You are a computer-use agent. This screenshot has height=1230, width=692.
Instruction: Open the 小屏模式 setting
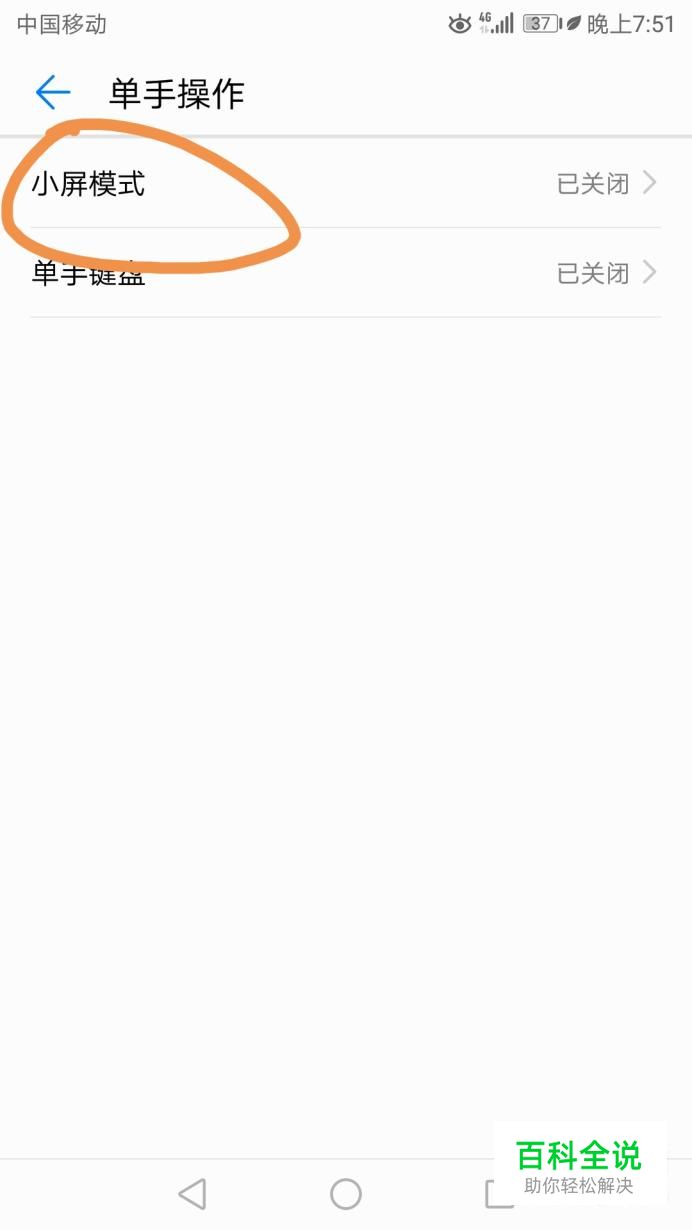[346, 183]
